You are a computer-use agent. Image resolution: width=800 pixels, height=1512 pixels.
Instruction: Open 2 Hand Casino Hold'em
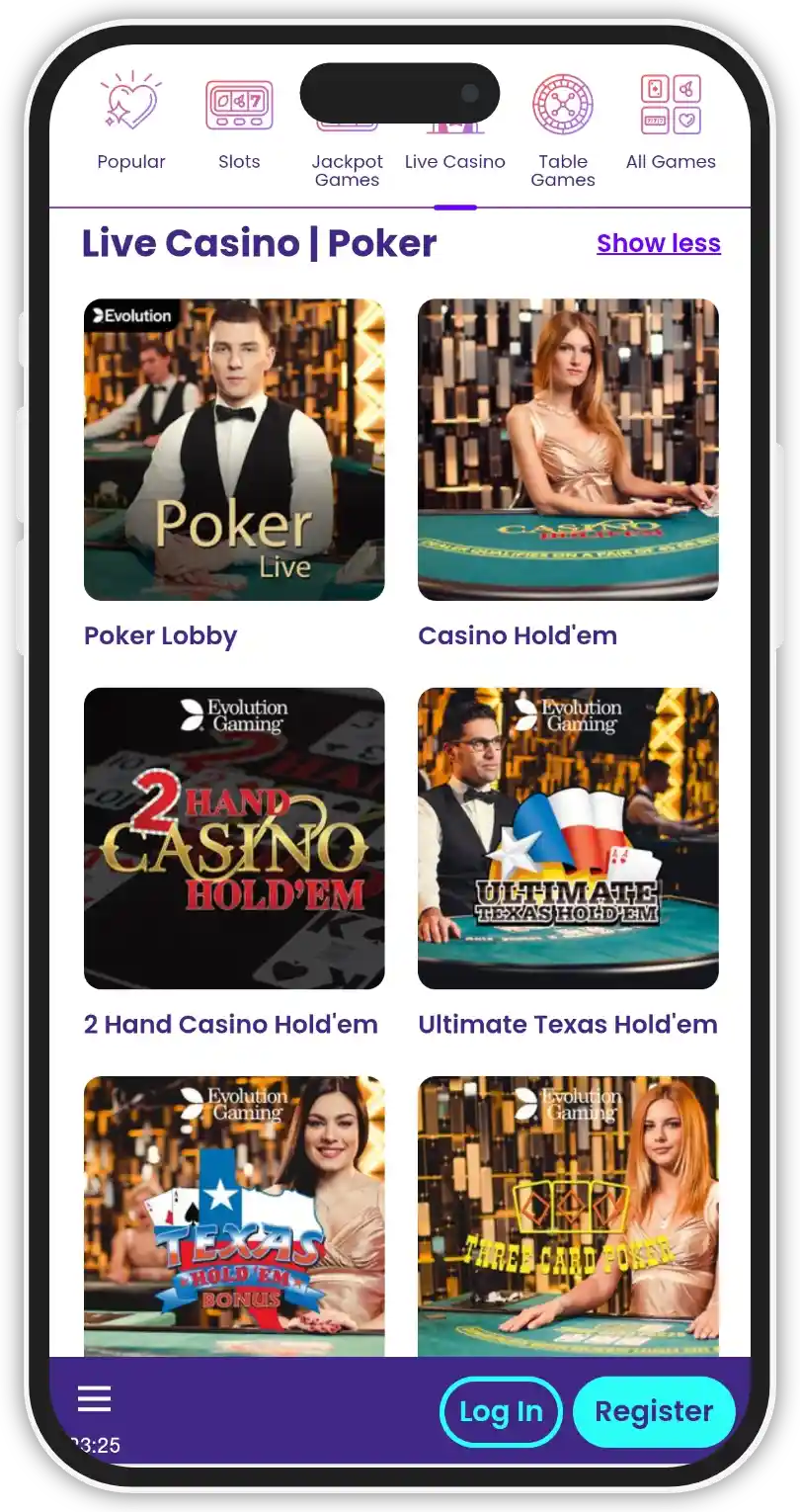(234, 838)
